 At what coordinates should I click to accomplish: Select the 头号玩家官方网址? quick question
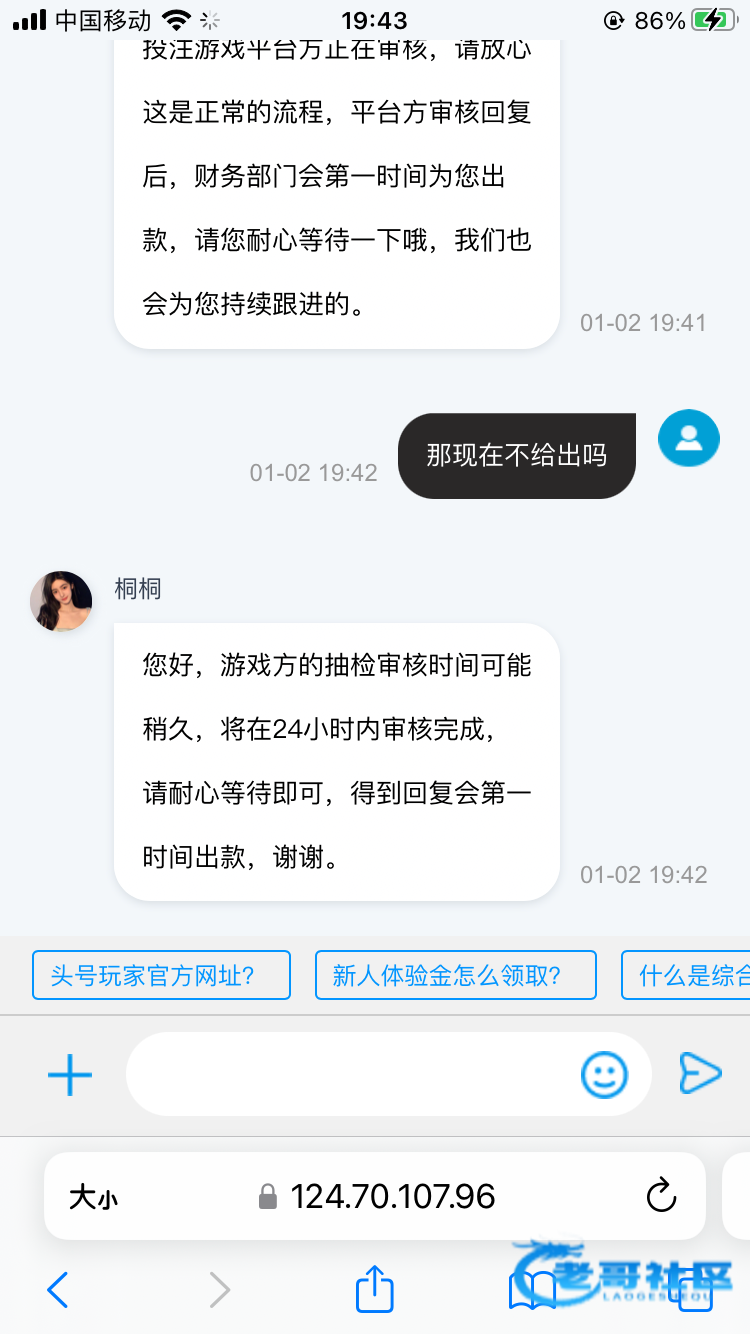point(161,975)
